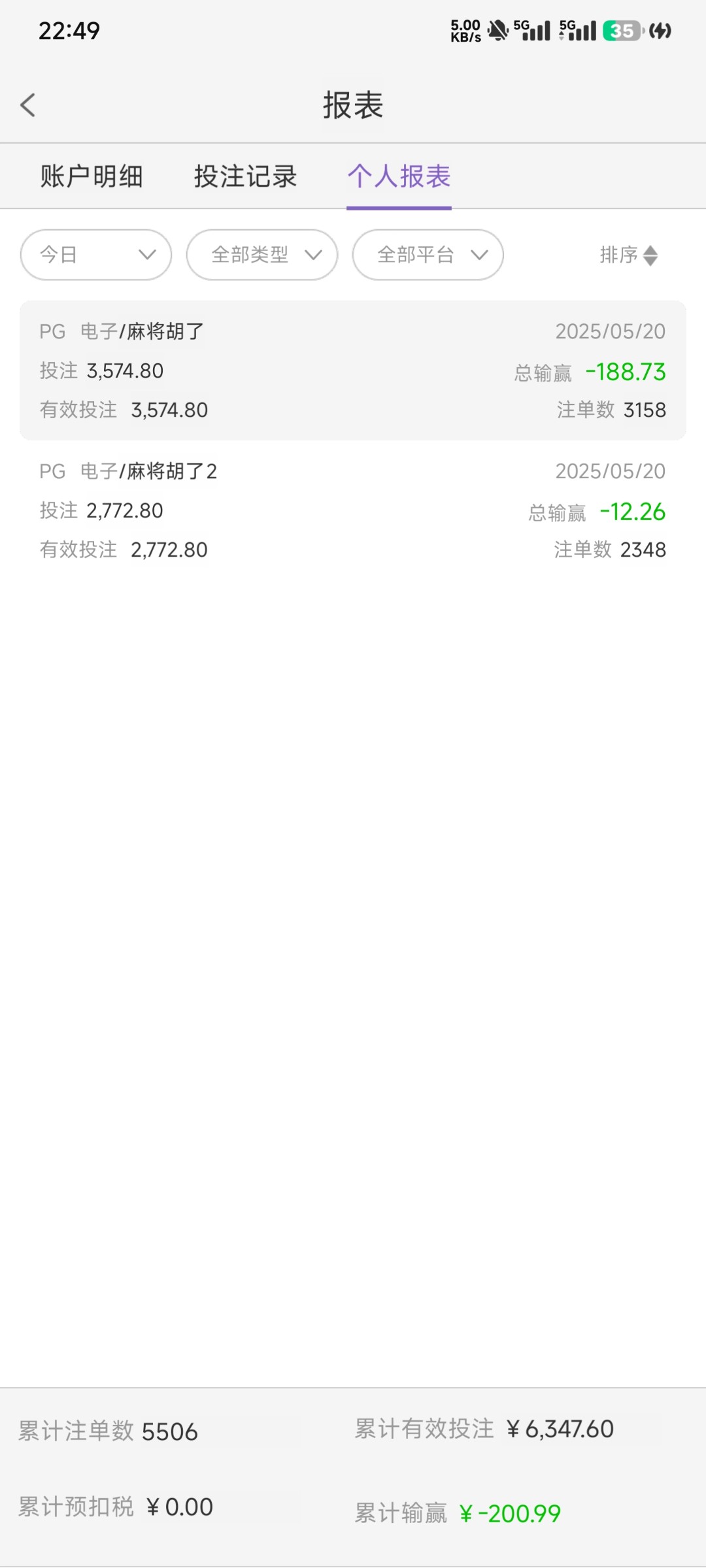
Task: Expand the 全部类型 type dropdown
Action: (x=262, y=255)
